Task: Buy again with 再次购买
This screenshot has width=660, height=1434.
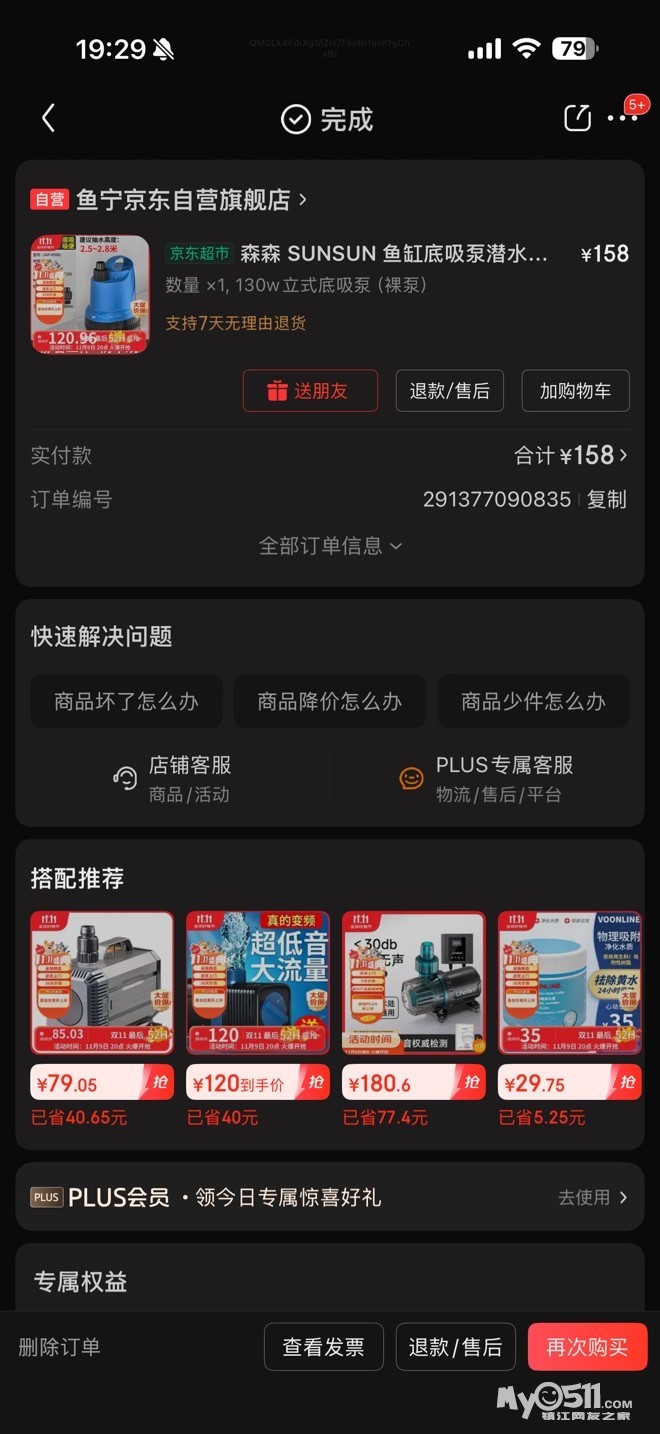Action: (587, 1347)
